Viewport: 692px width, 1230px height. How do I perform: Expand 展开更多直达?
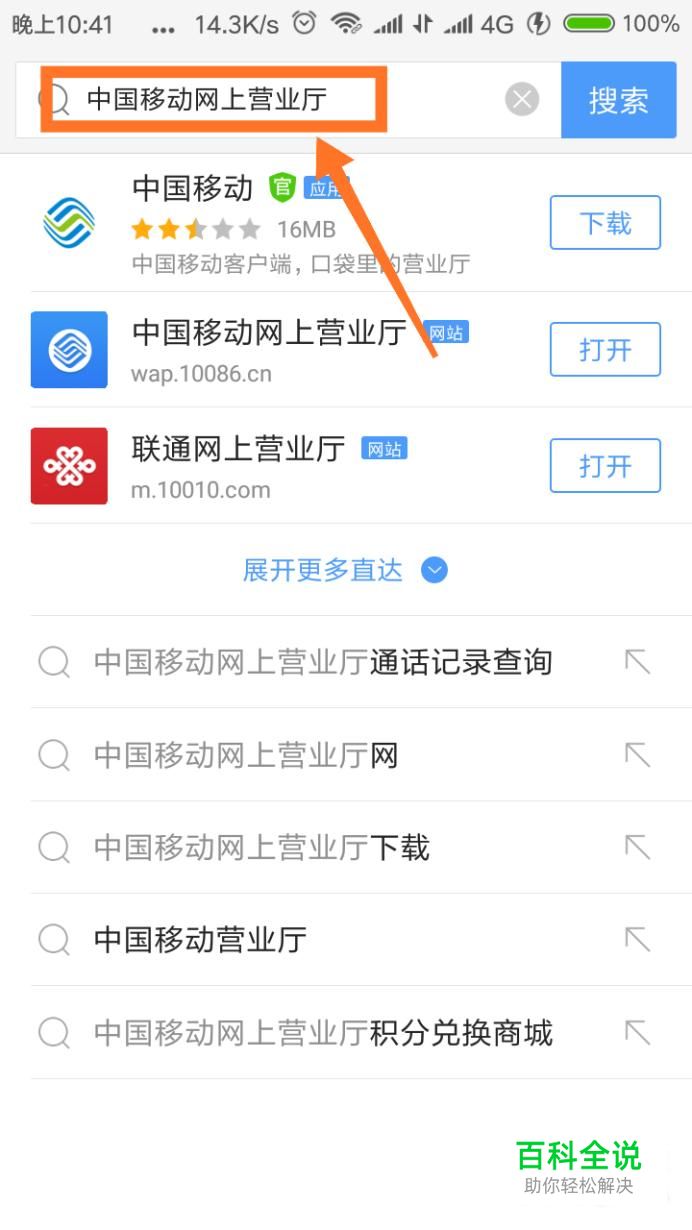(345, 570)
